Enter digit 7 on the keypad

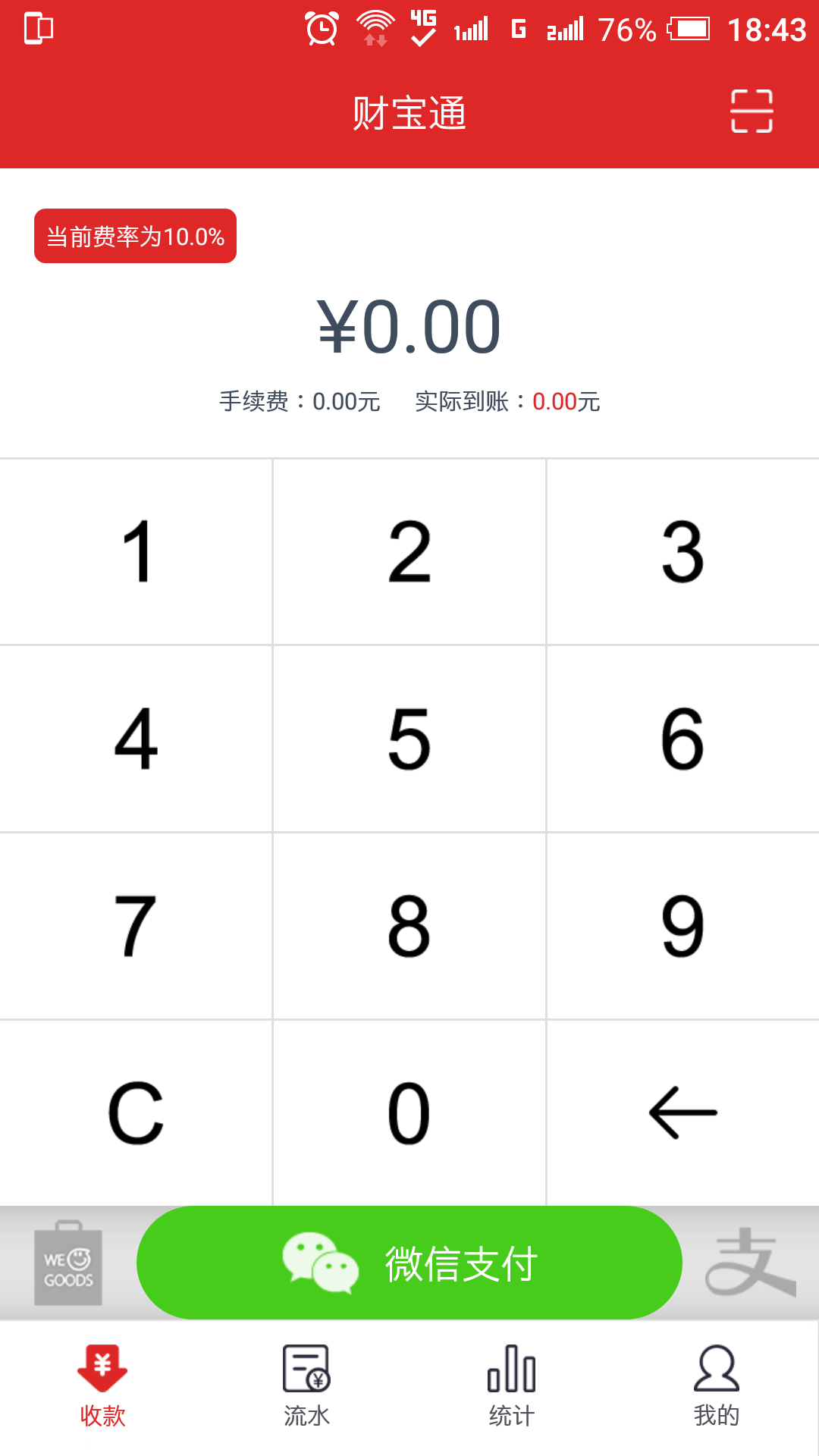[x=136, y=926]
